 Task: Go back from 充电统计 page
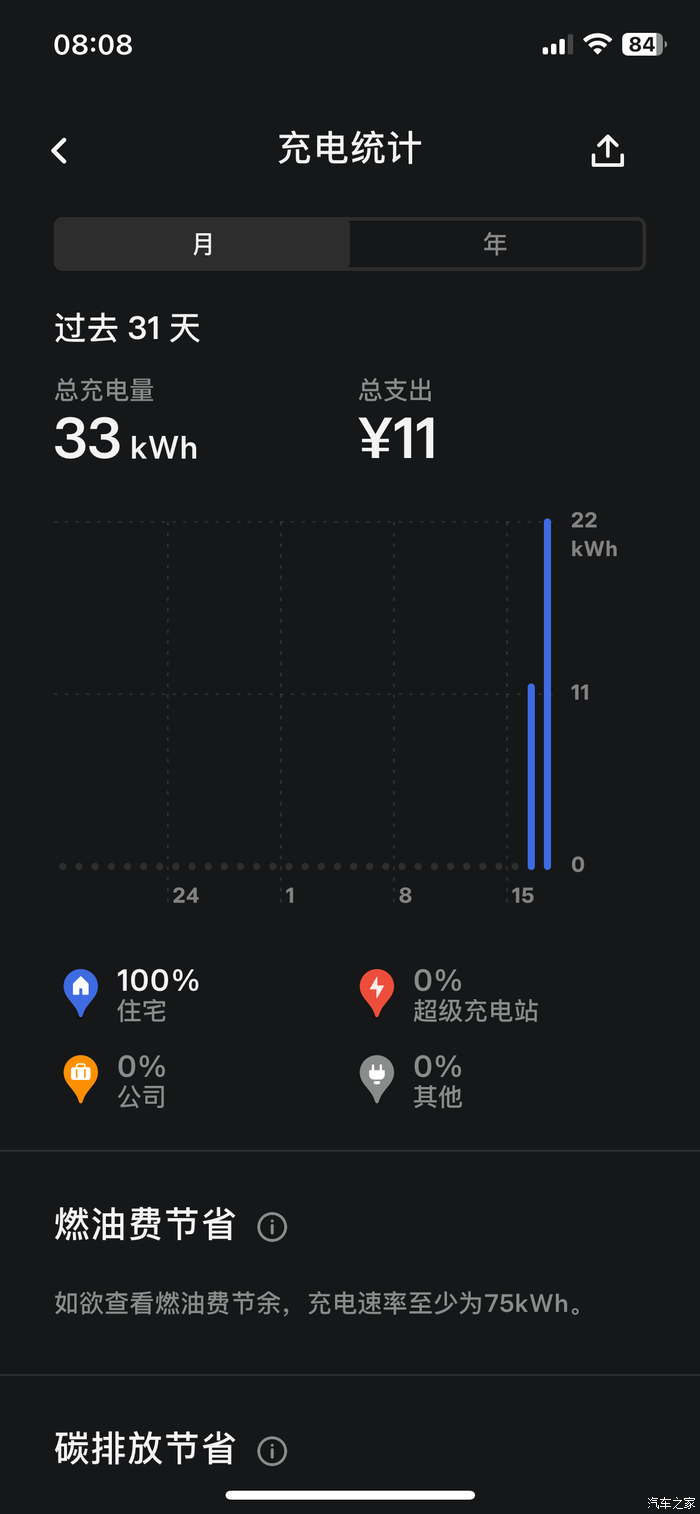(60, 151)
